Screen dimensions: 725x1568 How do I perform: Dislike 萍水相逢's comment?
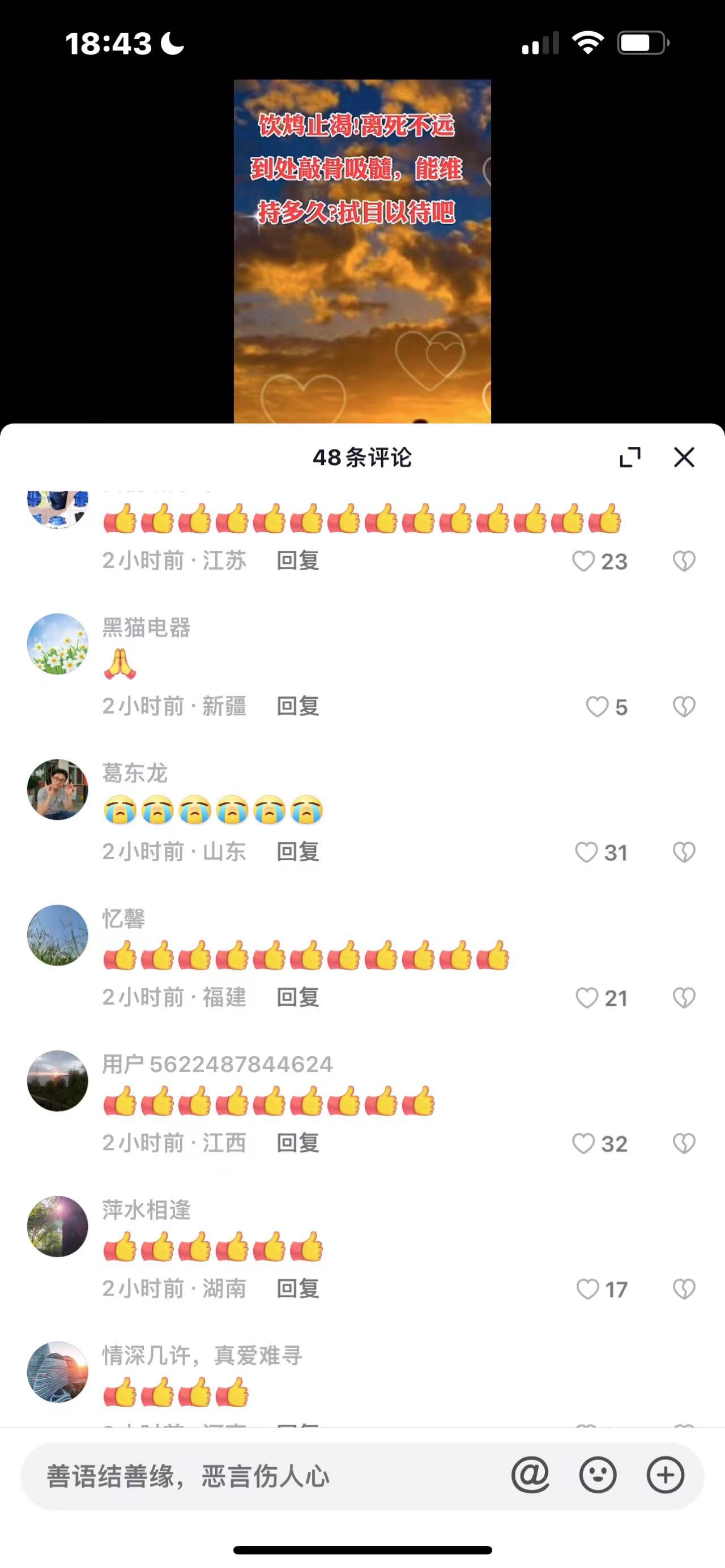point(684,1289)
